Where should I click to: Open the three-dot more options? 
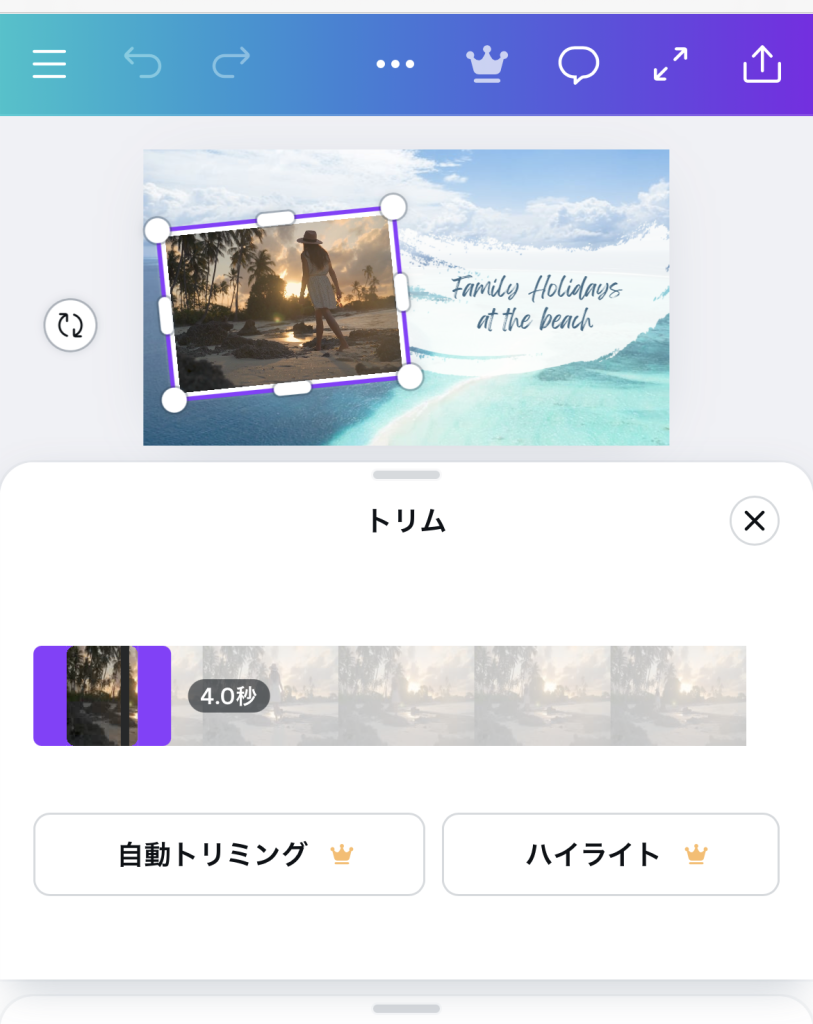395,66
